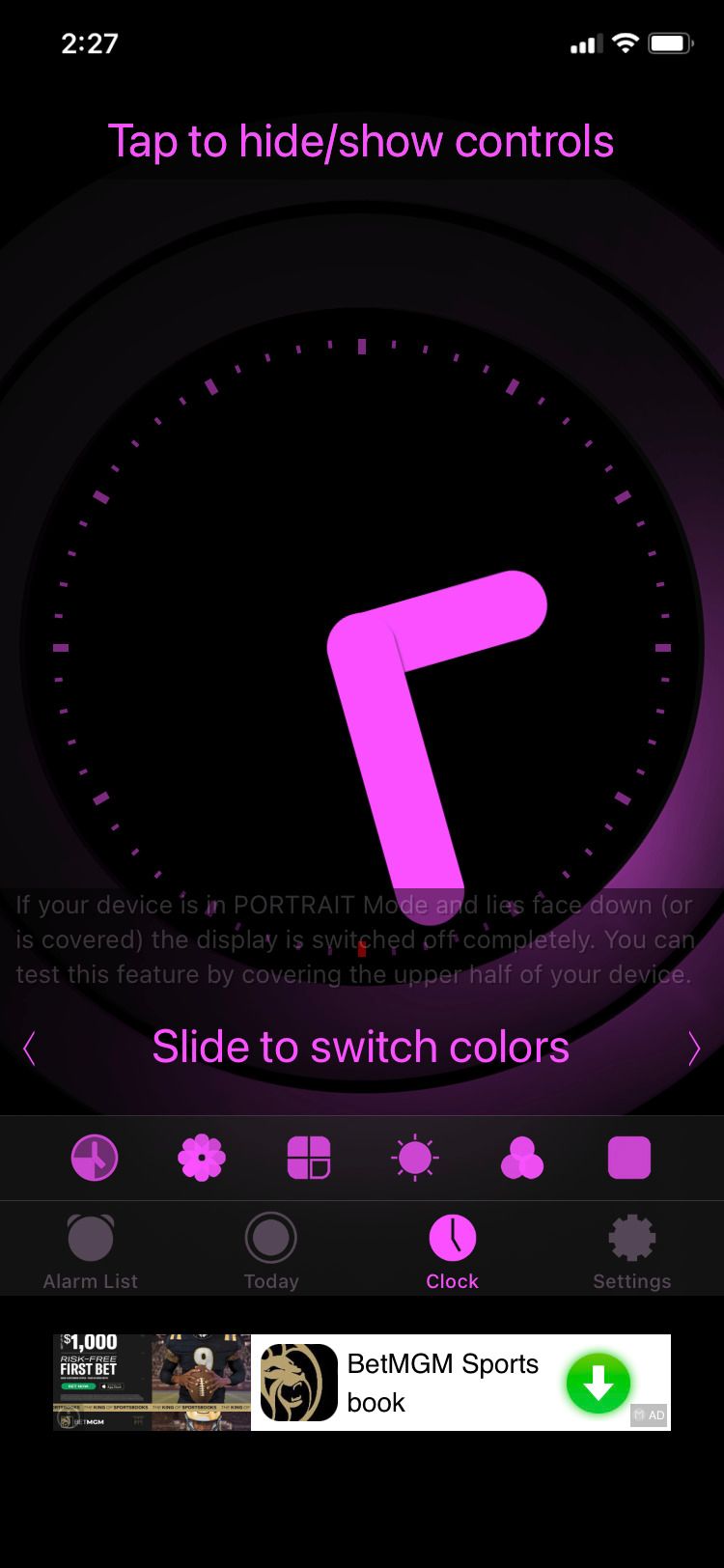Screen dimensions: 724x1568
Task: Open the grid layout icon
Action: pyautogui.click(x=309, y=1157)
